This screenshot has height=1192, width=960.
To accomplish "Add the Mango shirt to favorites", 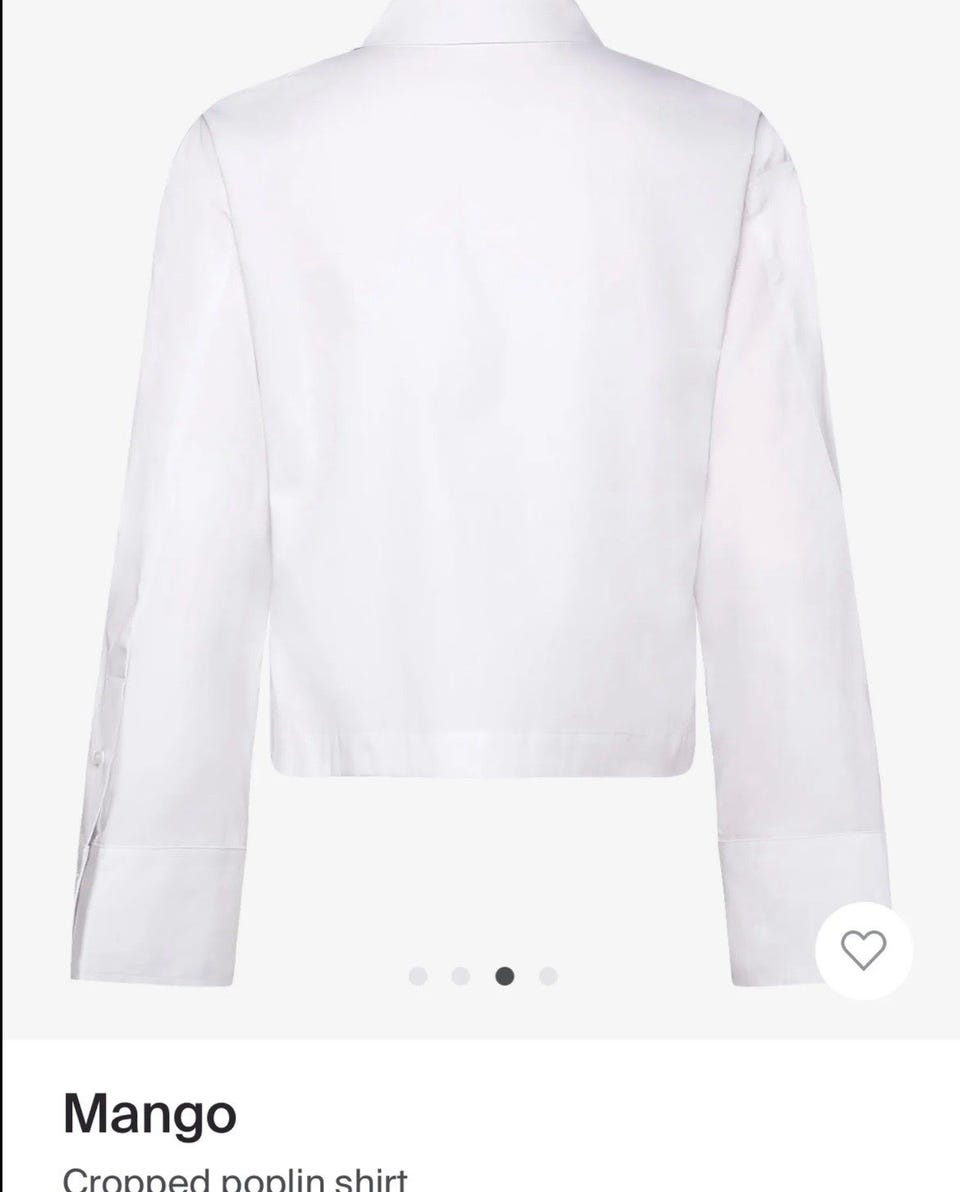I will click(x=863, y=950).
